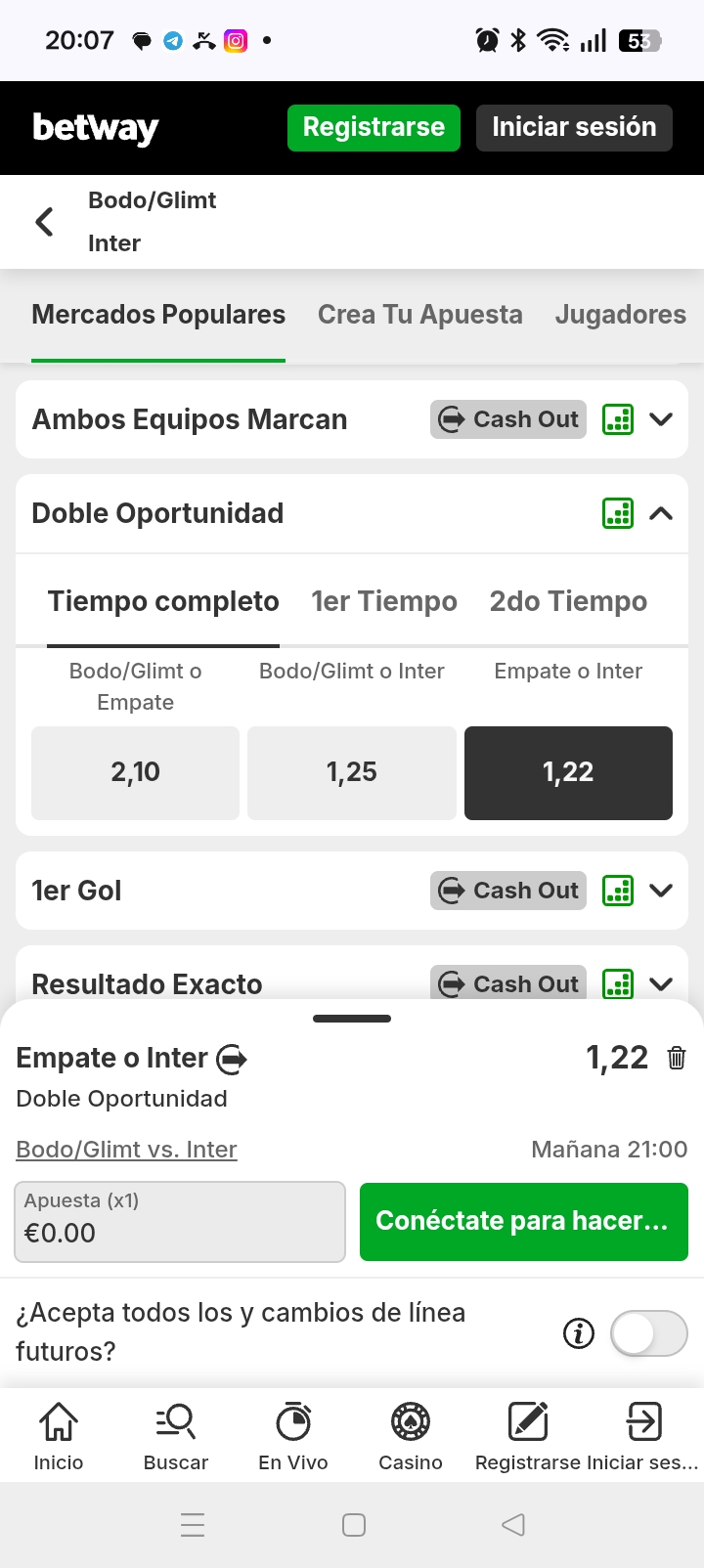This screenshot has height=1568, width=704.
Task: Collapse the Doble Oportunidad market
Action: tap(661, 513)
